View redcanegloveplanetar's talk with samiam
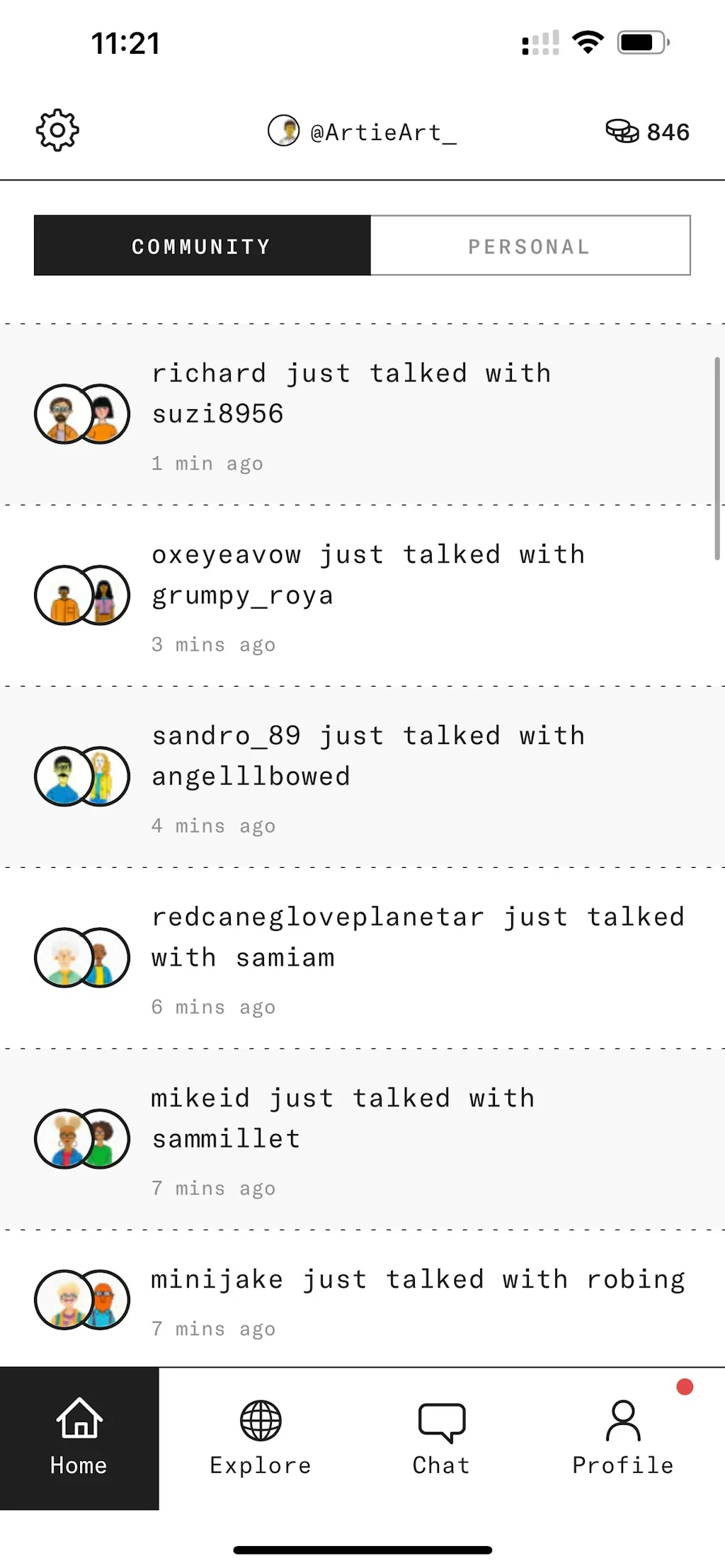Screen dimensions: 725x1568 pos(361,958)
